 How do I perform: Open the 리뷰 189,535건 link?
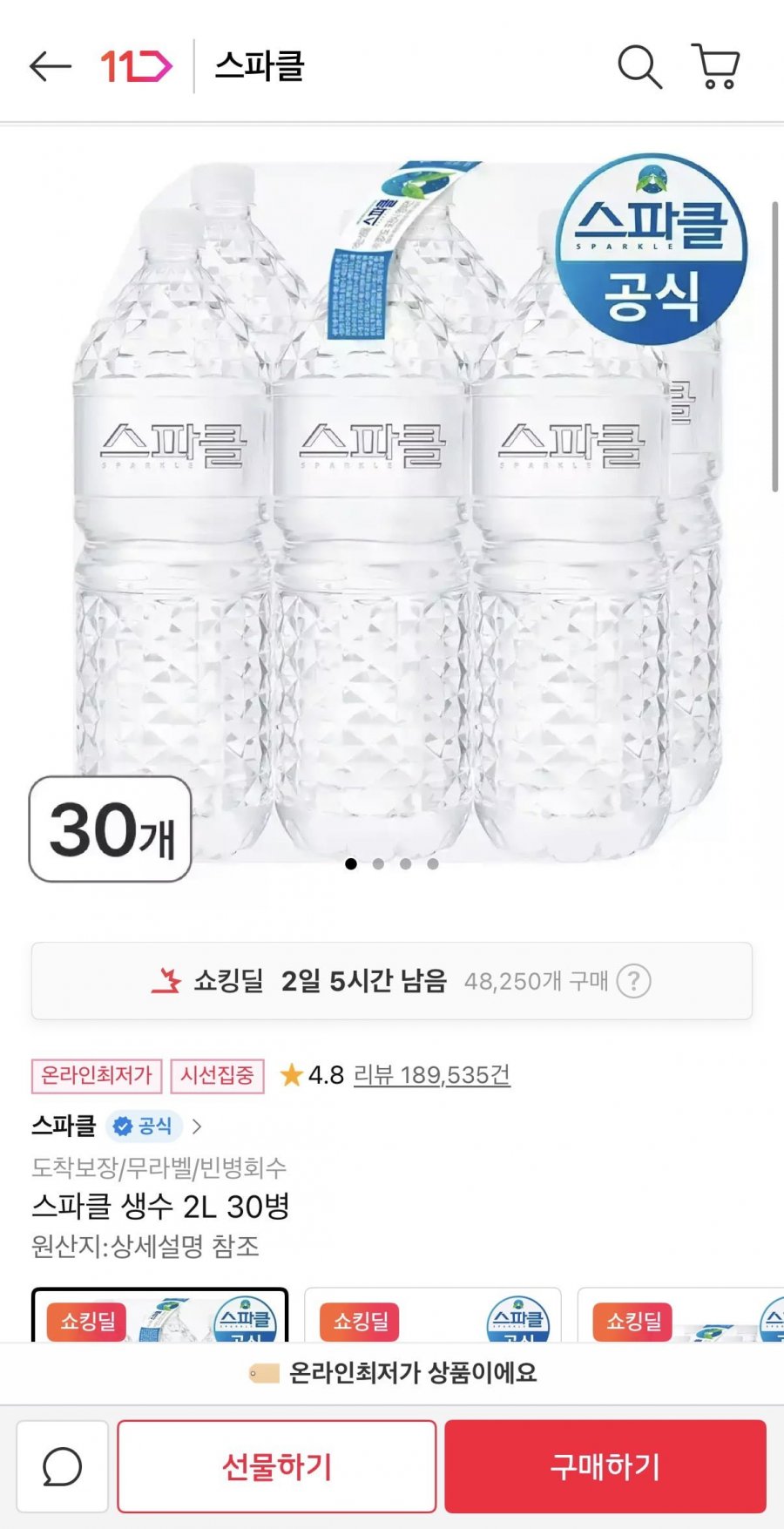pos(431,1075)
